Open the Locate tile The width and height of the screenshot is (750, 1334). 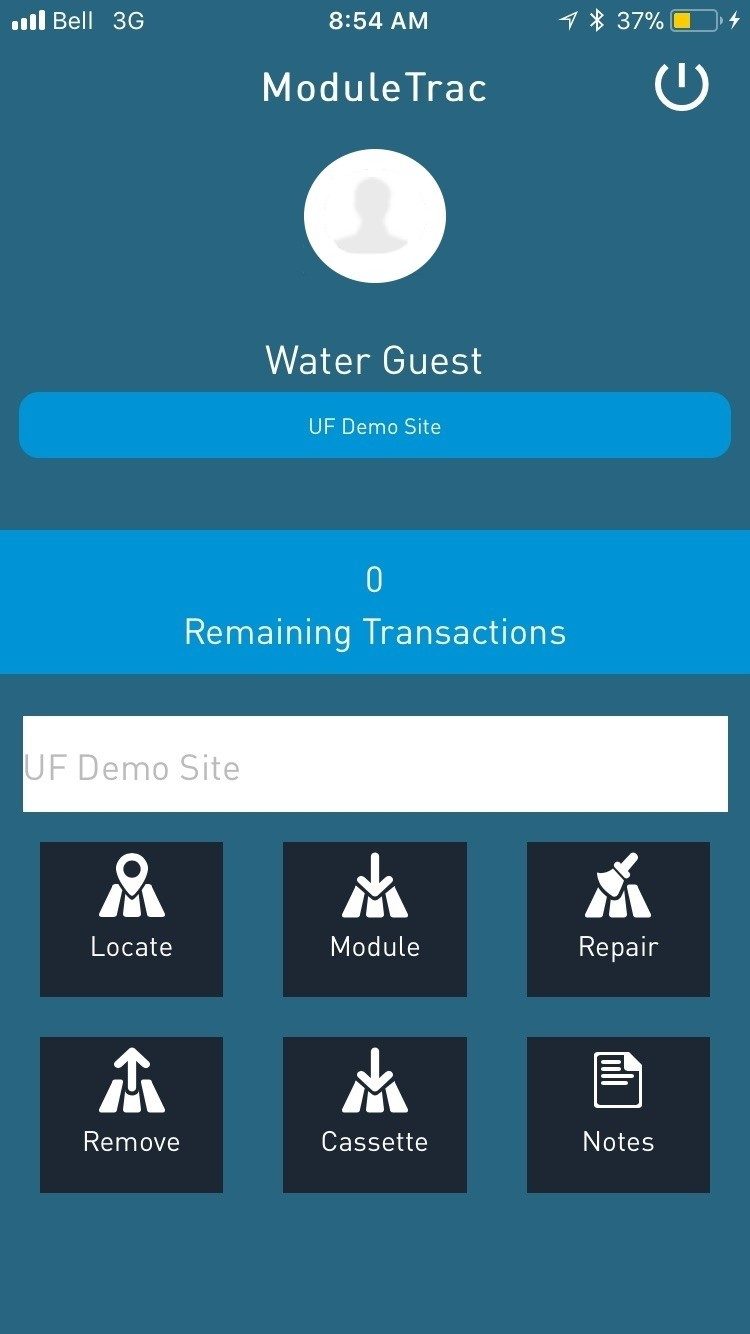(131, 919)
